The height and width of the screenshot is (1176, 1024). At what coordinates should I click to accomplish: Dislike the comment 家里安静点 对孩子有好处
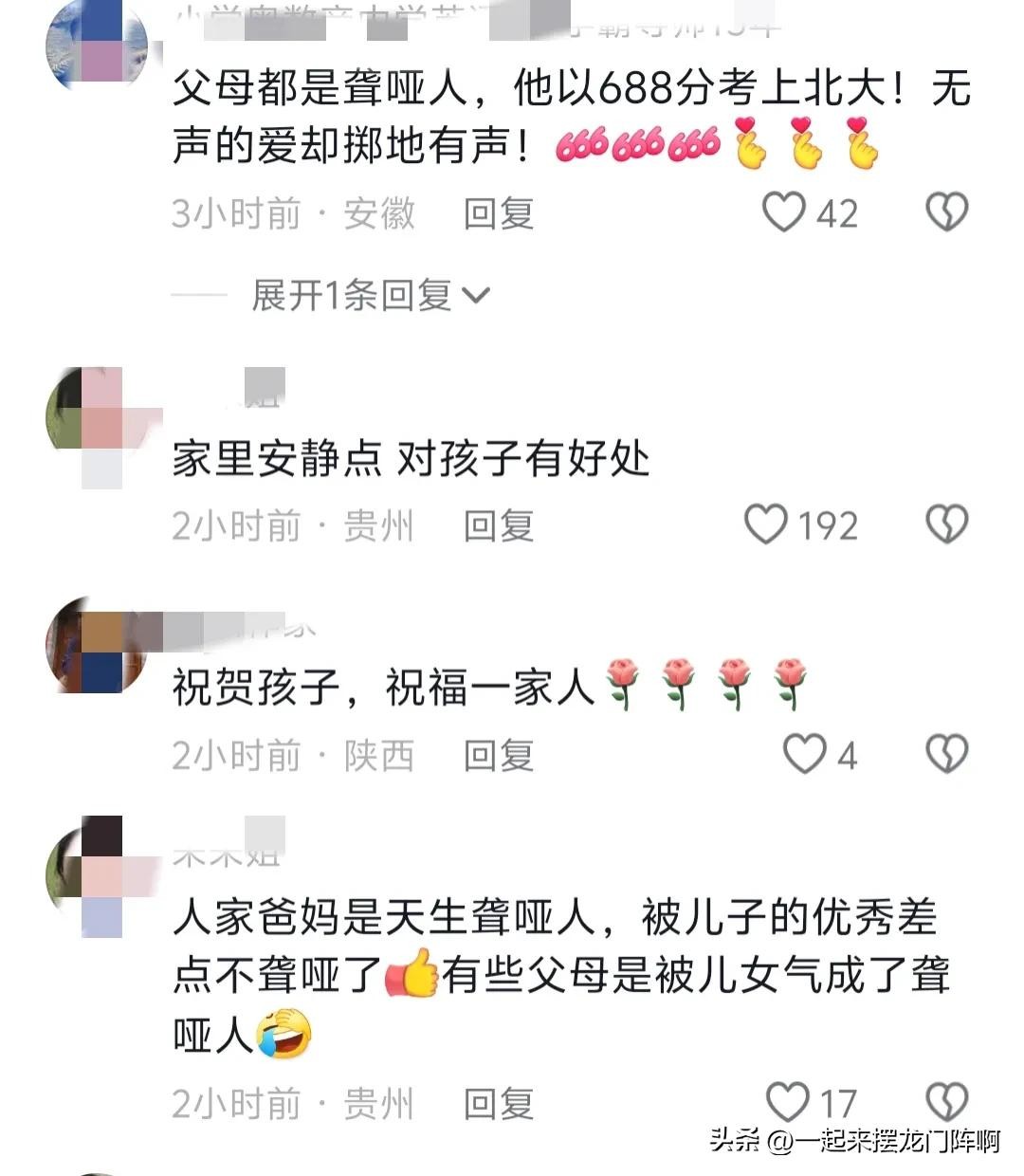tap(946, 524)
